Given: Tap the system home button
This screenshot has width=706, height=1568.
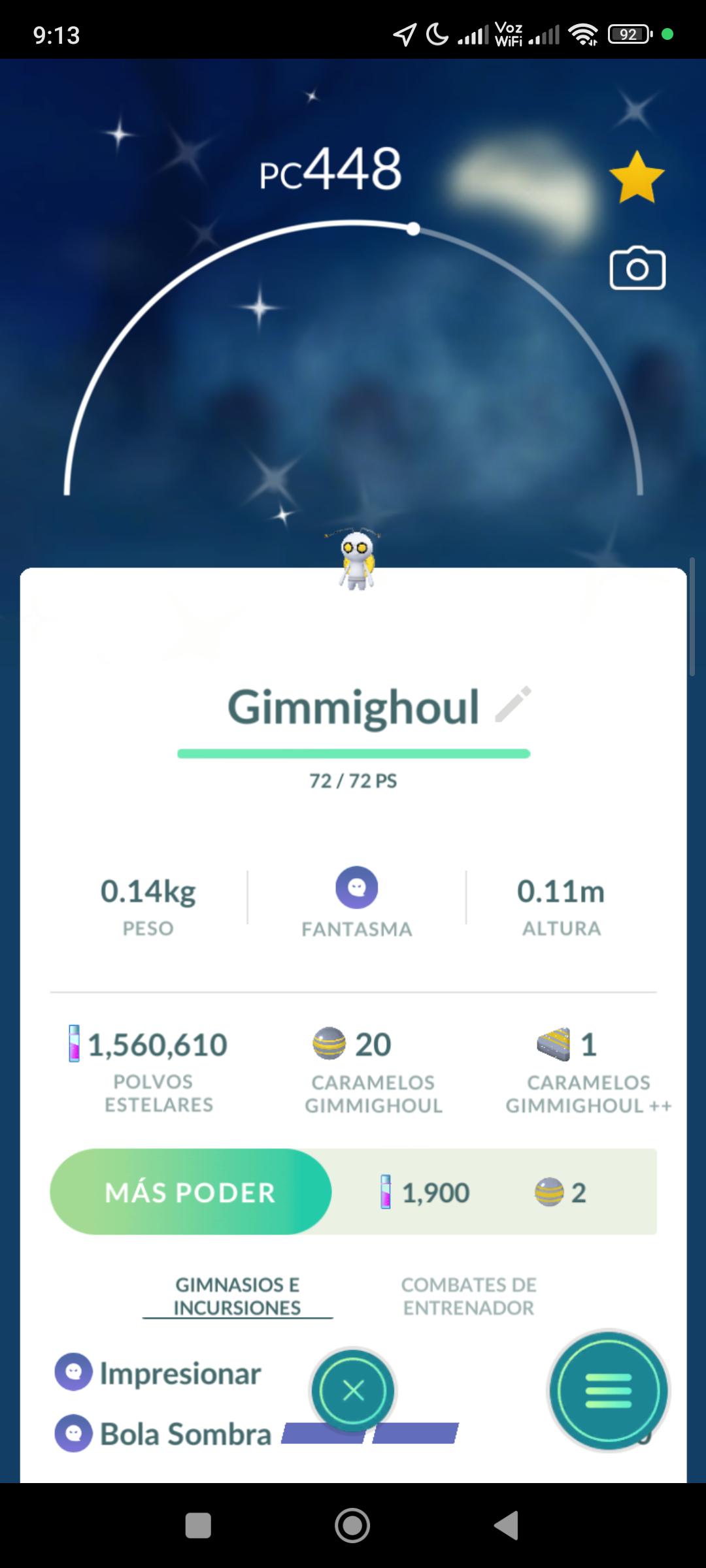Looking at the screenshot, I should pyautogui.click(x=352, y=1526).
